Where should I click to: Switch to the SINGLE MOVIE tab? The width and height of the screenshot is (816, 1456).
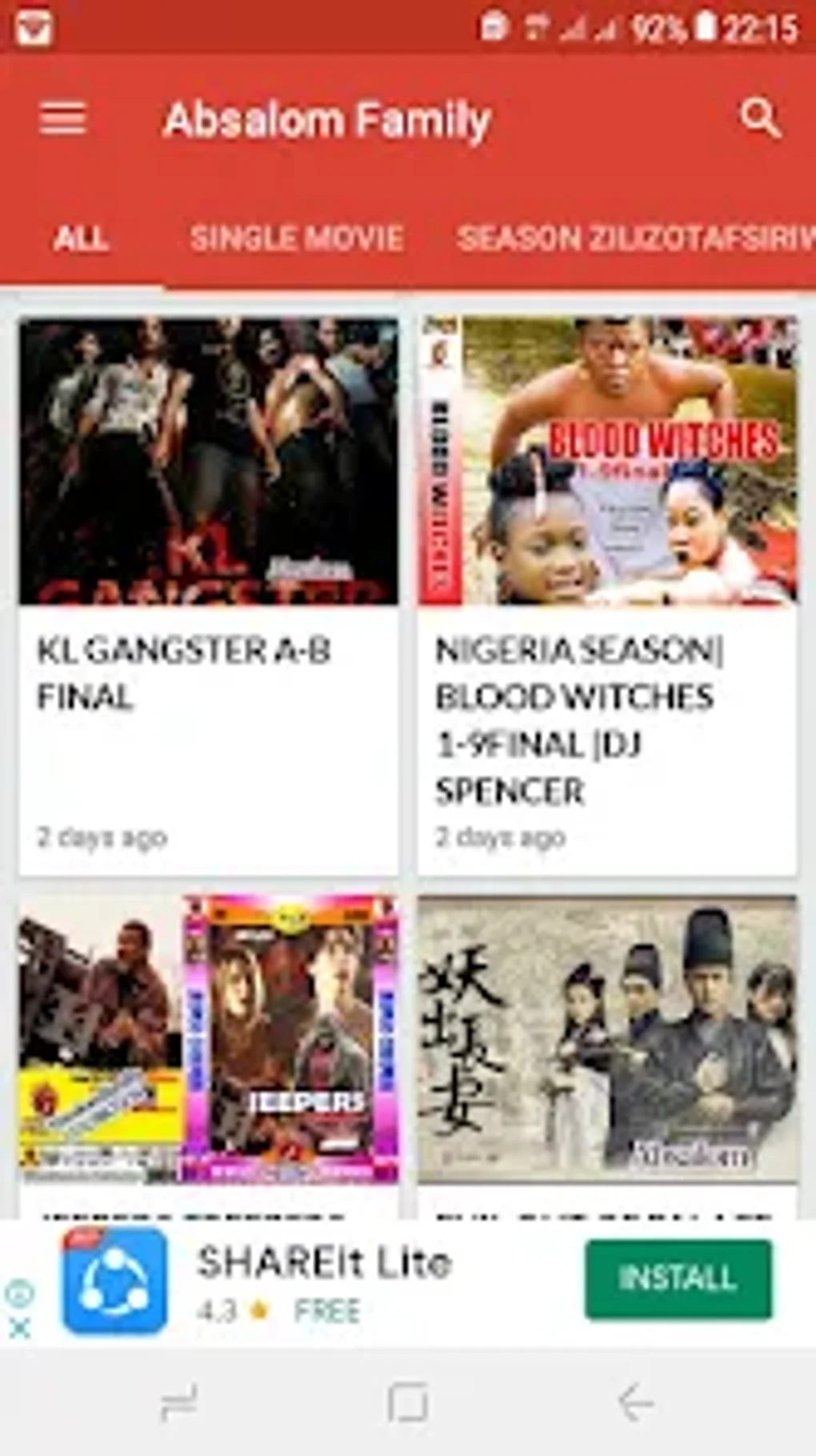[x=297, y=239]
